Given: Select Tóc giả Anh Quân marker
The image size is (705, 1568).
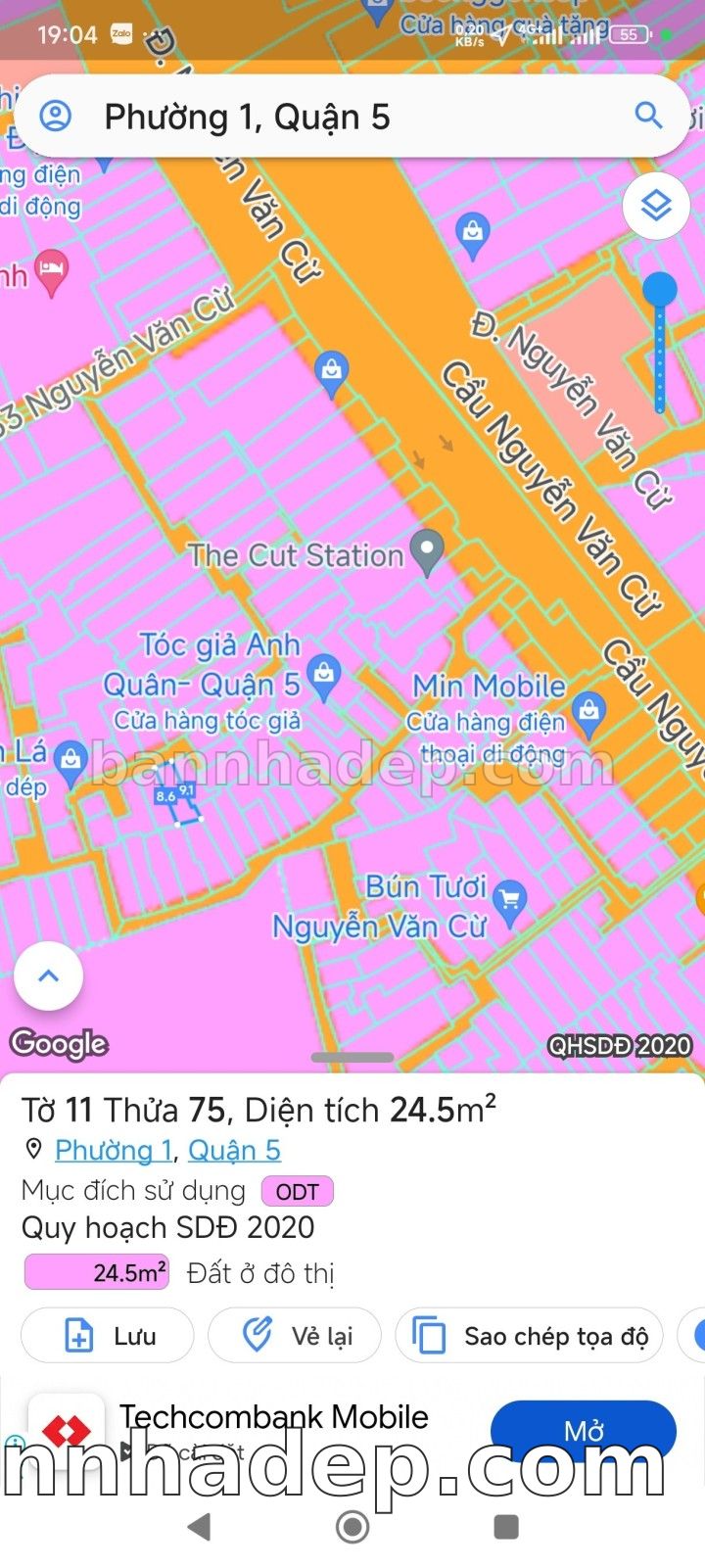Looking at the screenshot, I should click(323, 677).
